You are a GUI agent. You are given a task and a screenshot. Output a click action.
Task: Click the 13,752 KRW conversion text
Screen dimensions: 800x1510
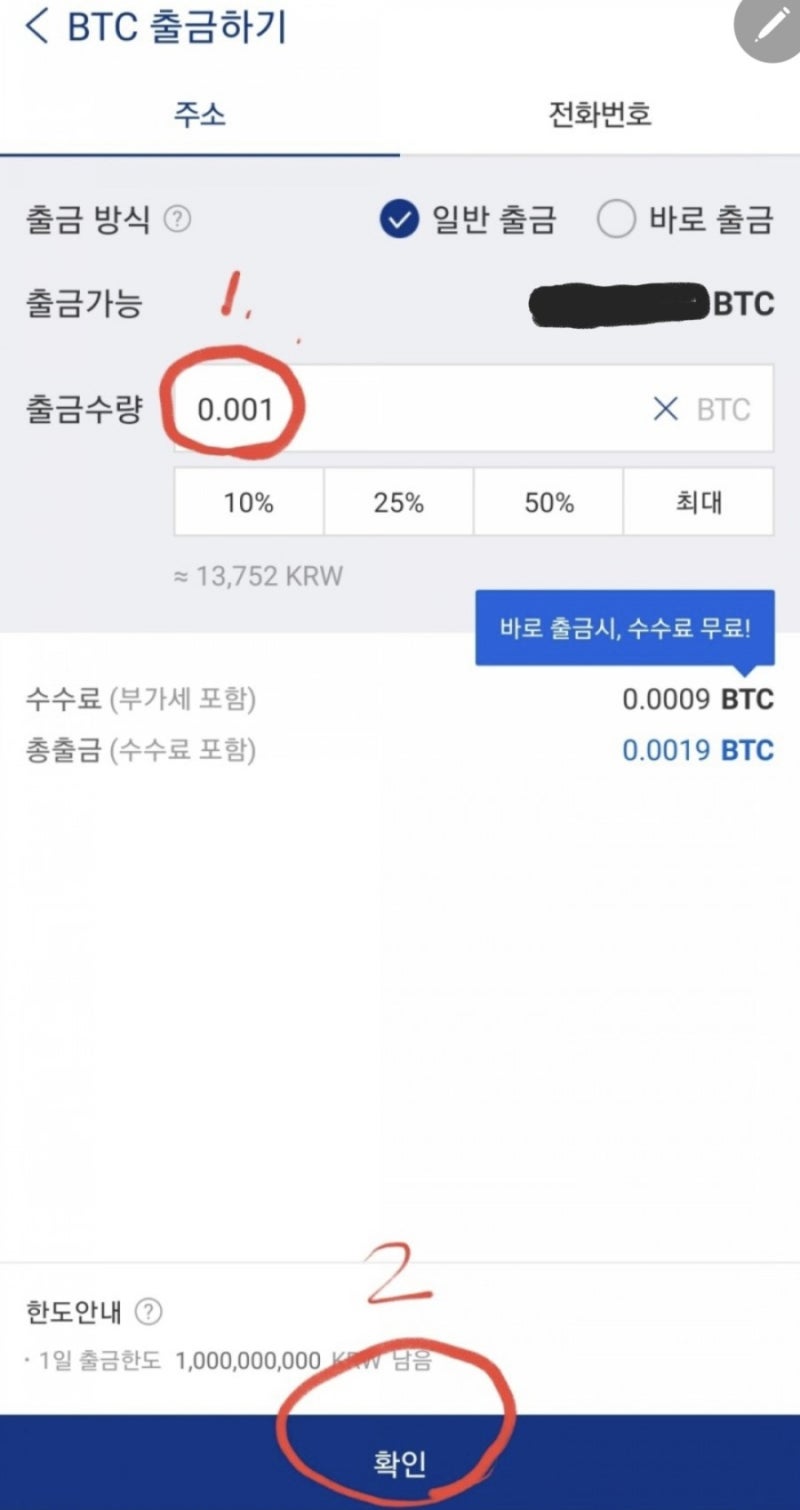coord(258,576)
